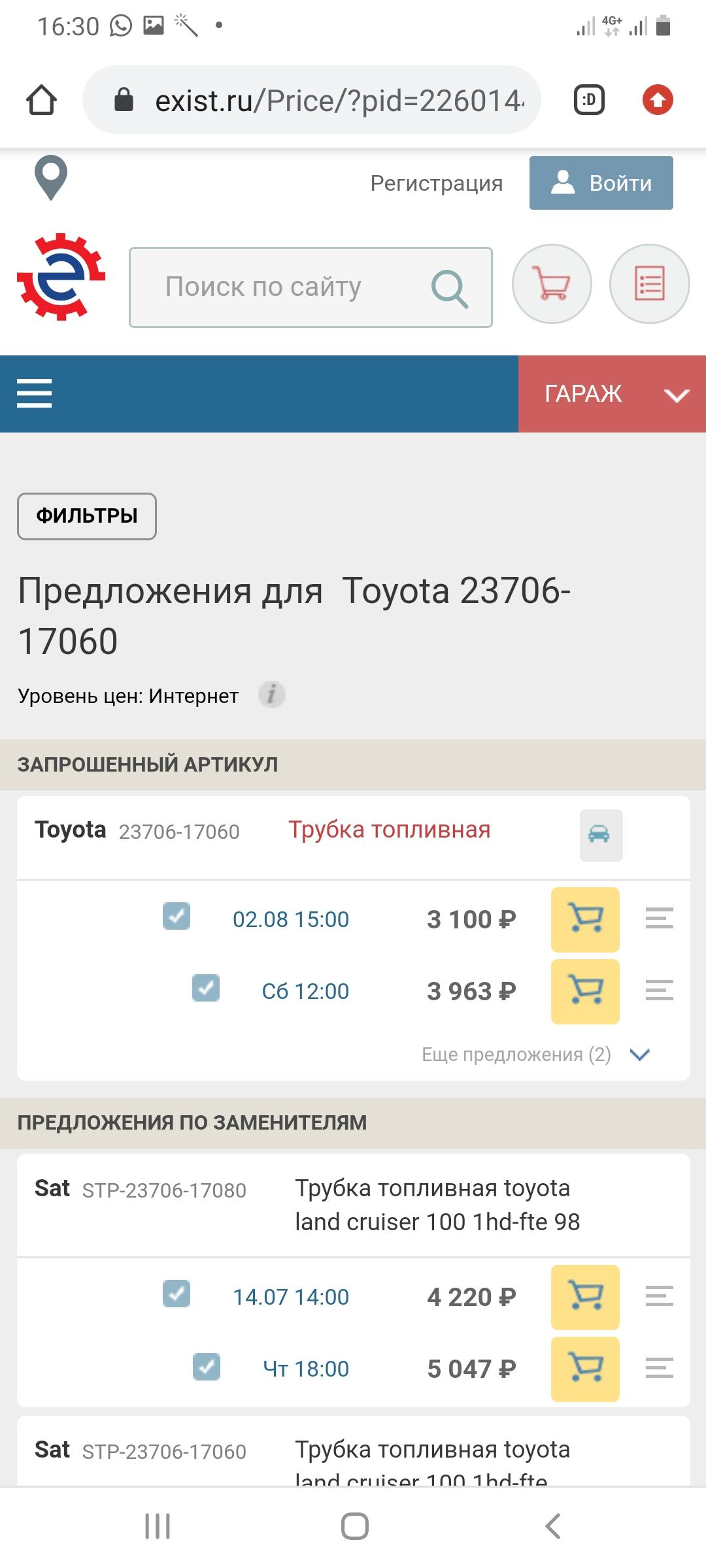Open the list icon next to cart

click(x=649, y=284)
